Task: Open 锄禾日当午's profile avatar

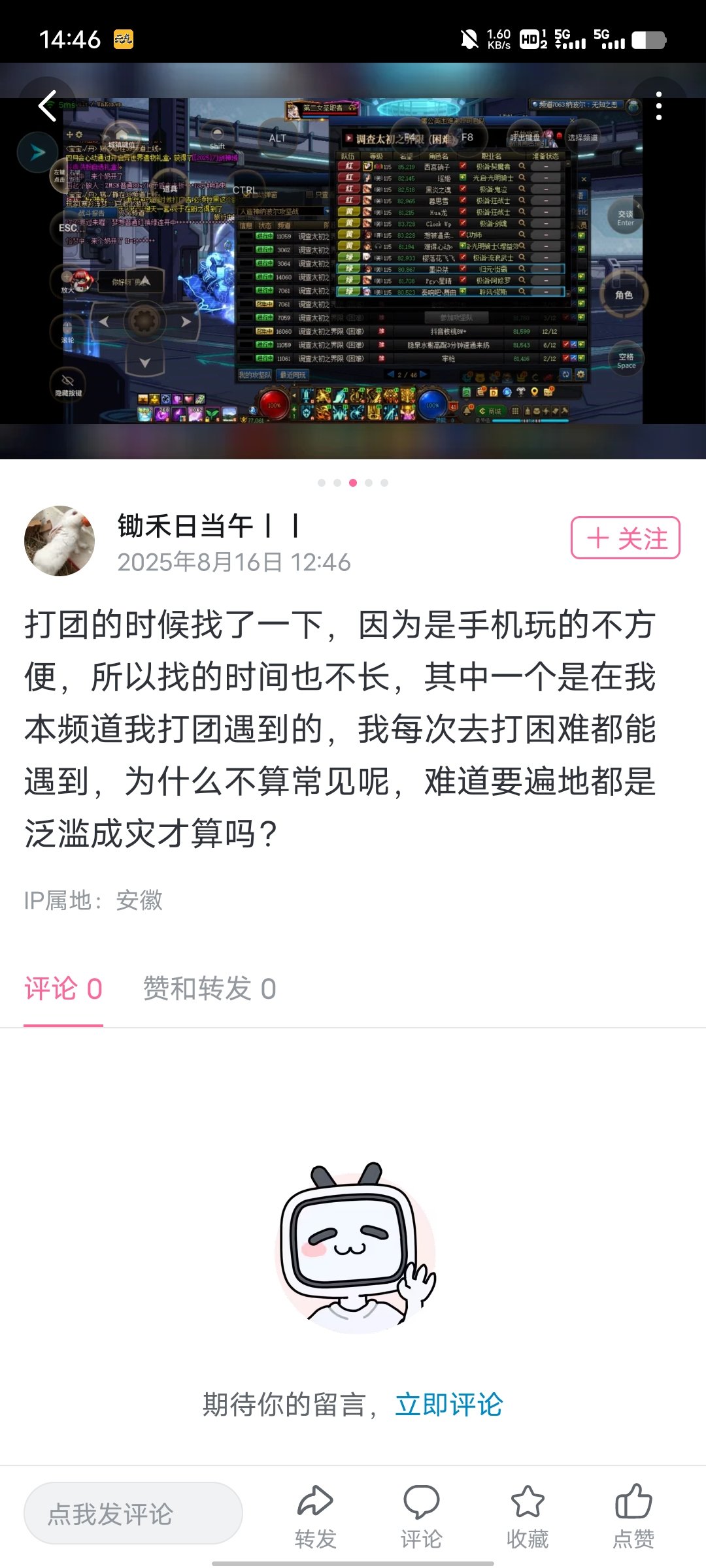Action: coord(59,541)
